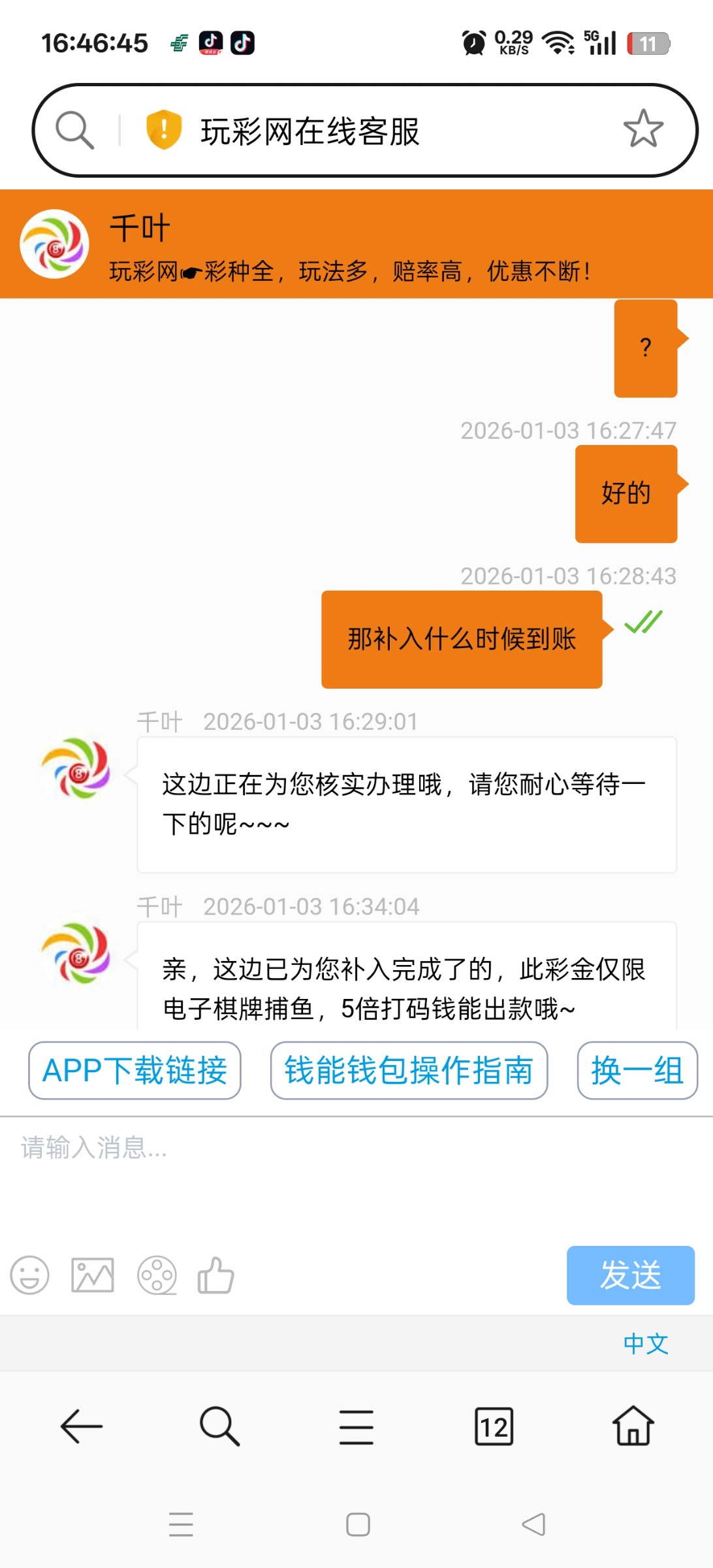Image resolution: width=713 pixels, height=1568 pixels.
Task: Select 钱能钱包操作指南 quick reply
Action: coord(409,1070)
